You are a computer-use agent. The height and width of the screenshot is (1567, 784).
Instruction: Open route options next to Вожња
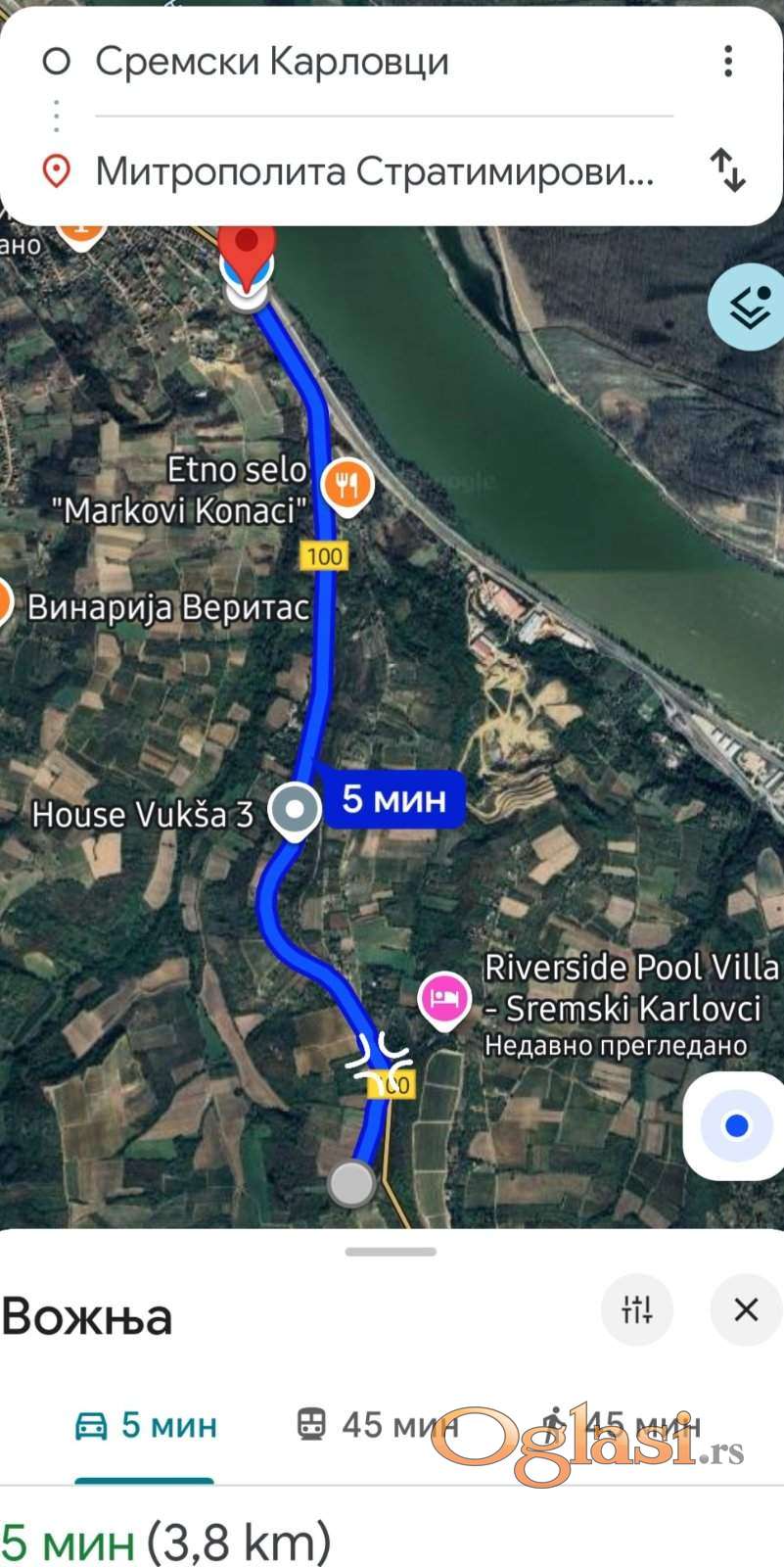pos(637,1309)
